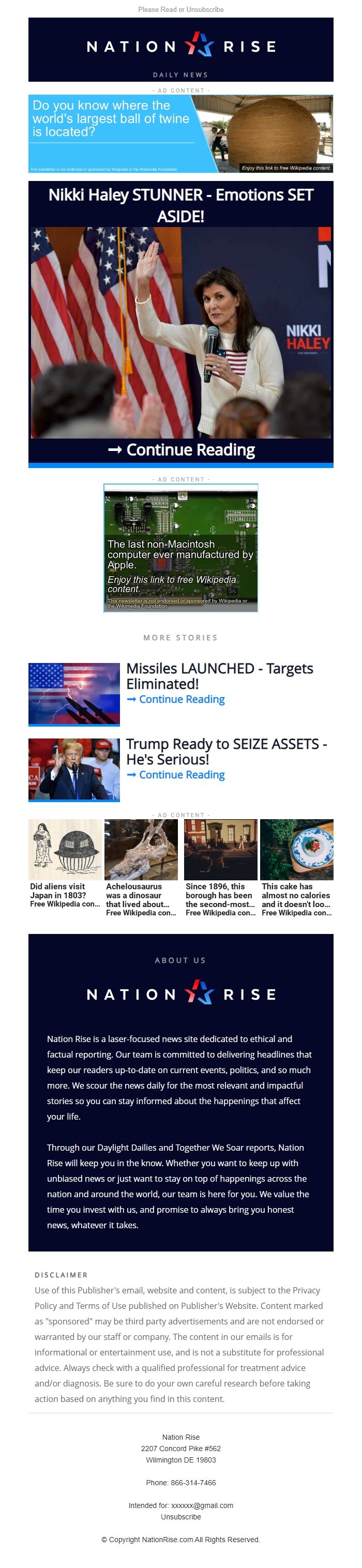Open the Missiles LAUNCHED headline text
The image size is (362, 1568).
219,675
